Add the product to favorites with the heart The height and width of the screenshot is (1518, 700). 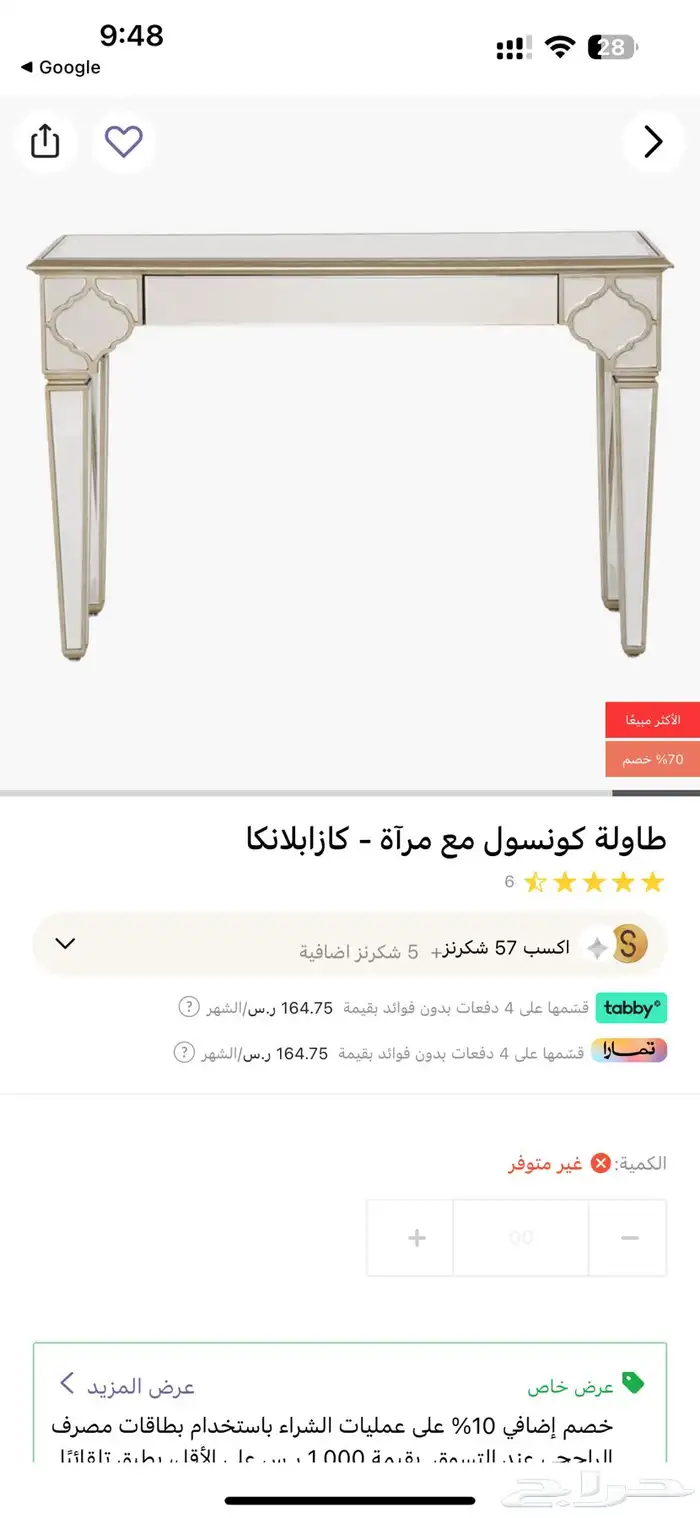click(124, 142)
